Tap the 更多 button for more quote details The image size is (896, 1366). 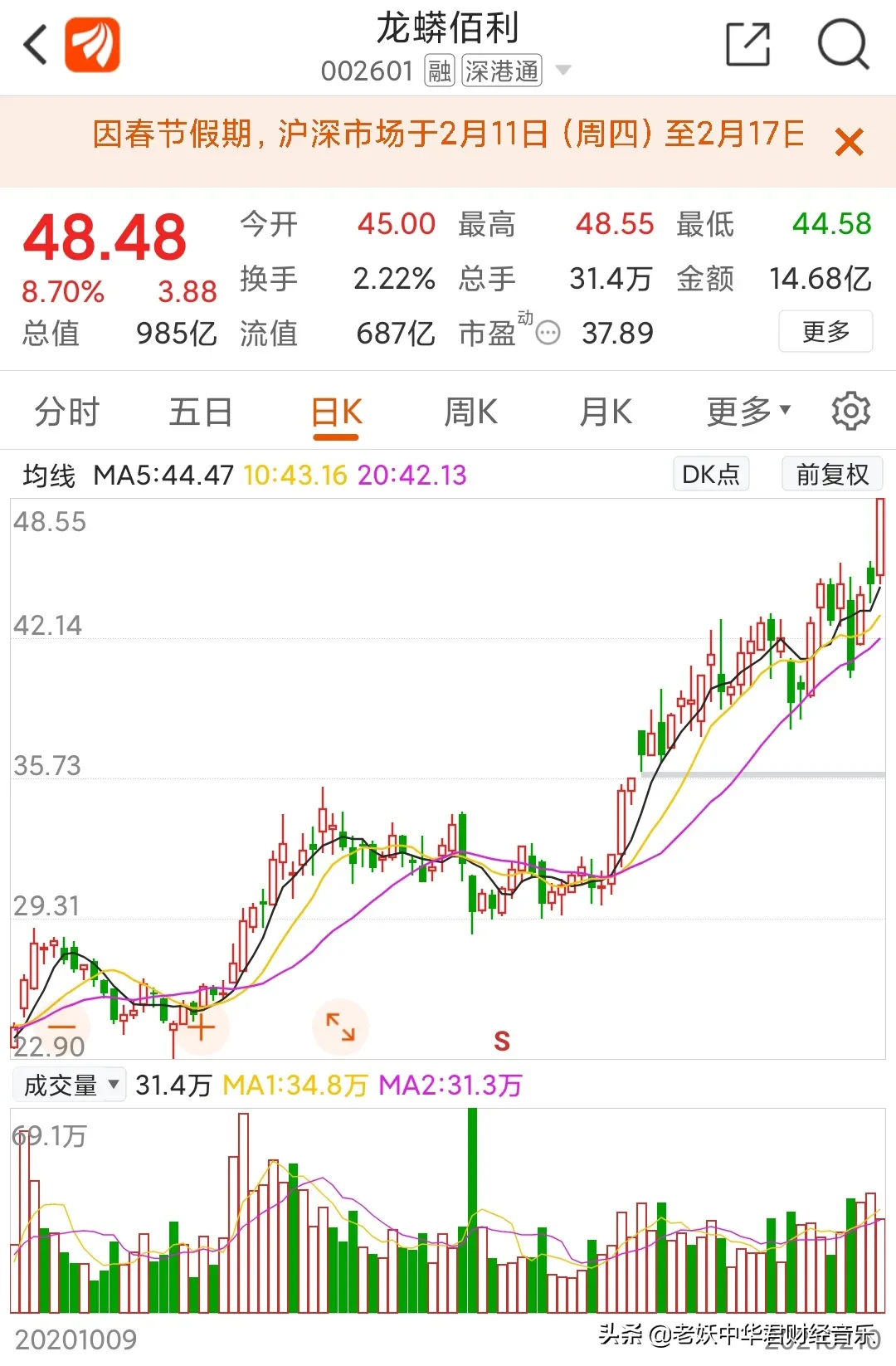point(825,332)
